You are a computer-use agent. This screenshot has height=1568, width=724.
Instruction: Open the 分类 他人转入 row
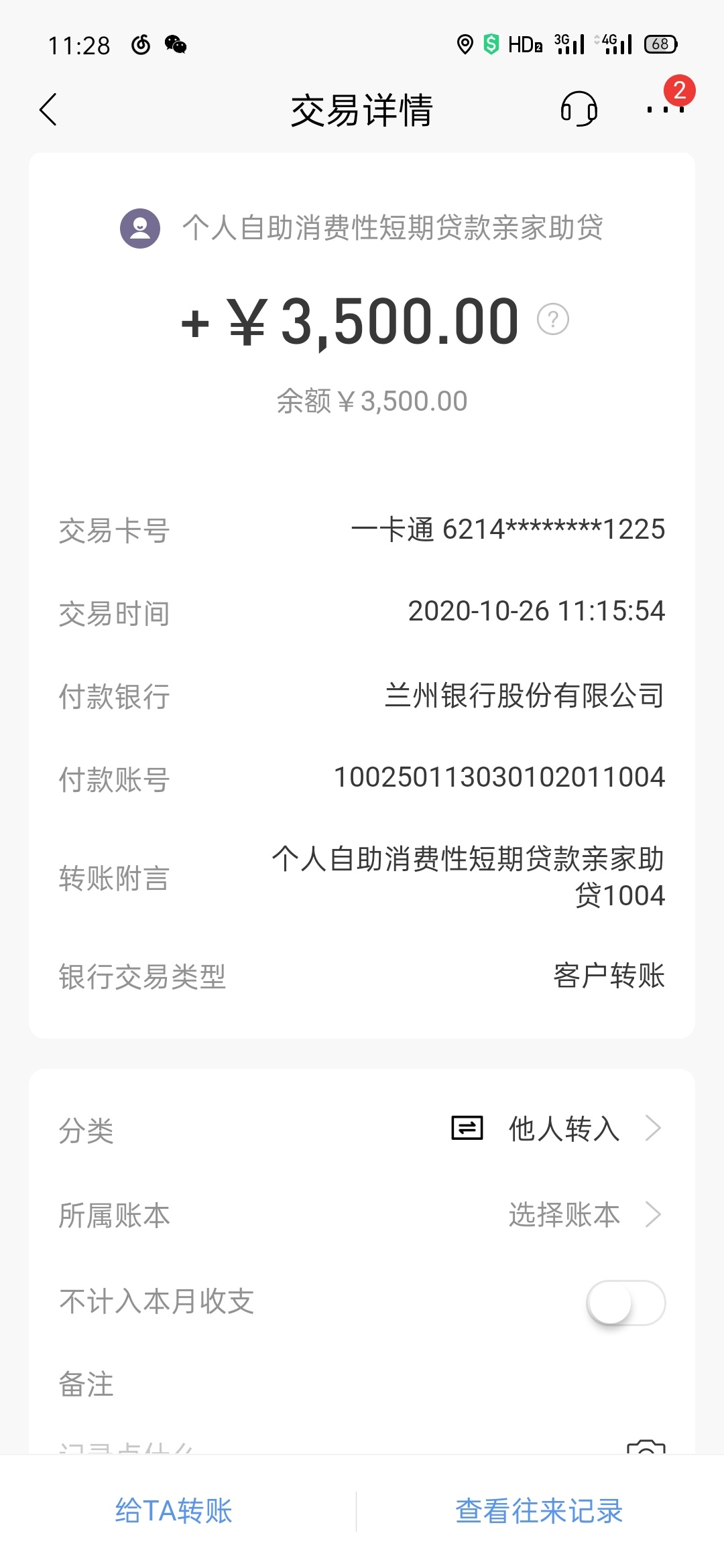362,1129
